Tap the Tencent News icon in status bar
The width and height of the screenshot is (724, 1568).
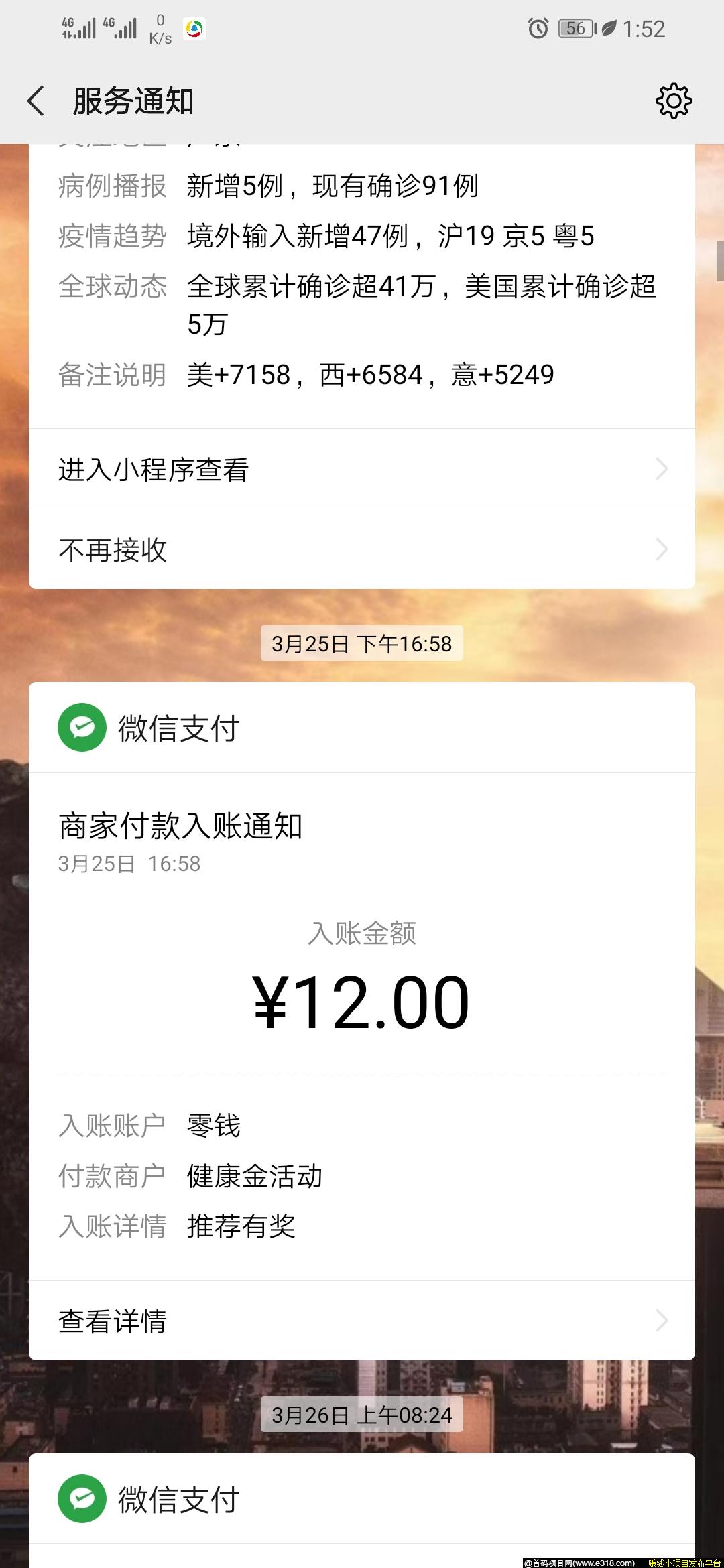(x=195, y=28)
